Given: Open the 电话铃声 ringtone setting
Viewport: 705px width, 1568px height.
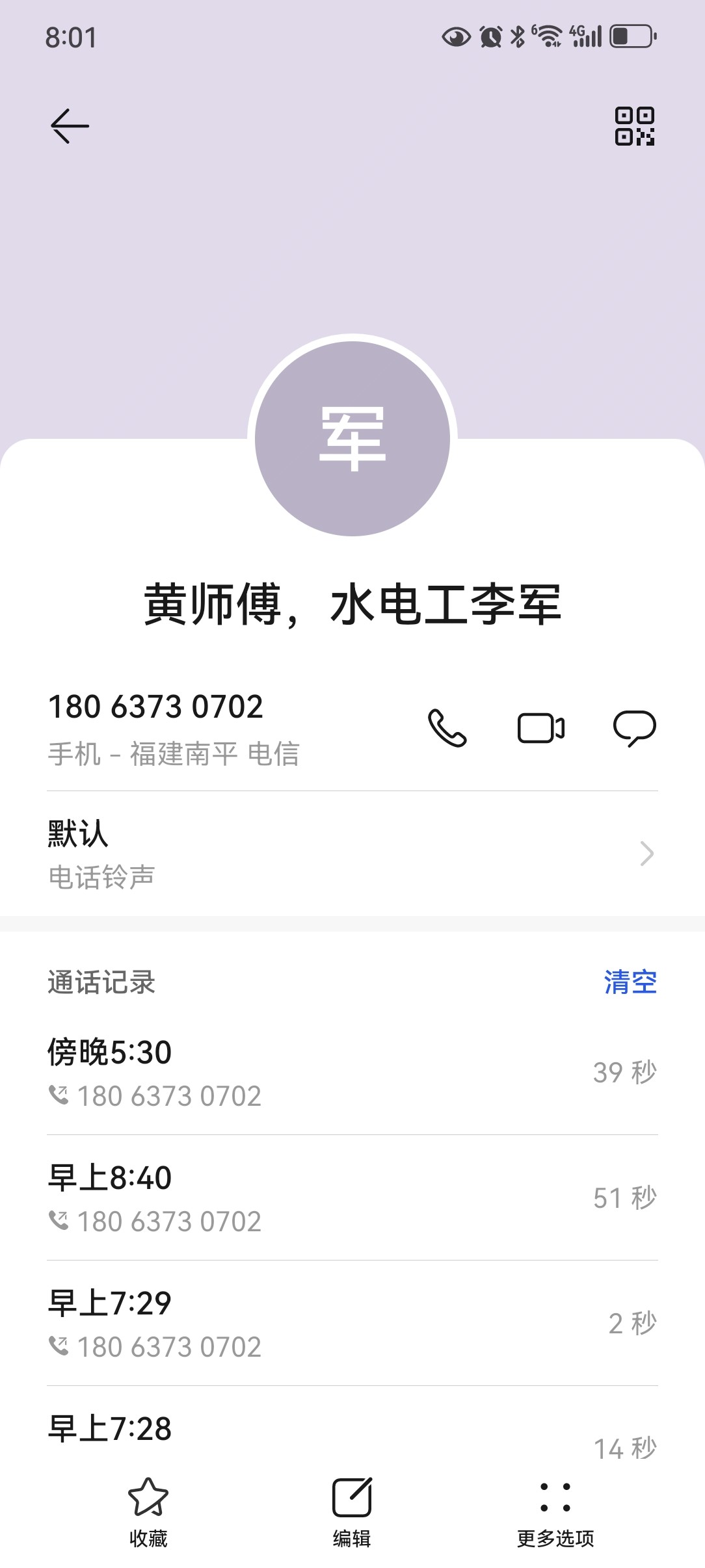Looking at the screenshot, I should point(352,854).
